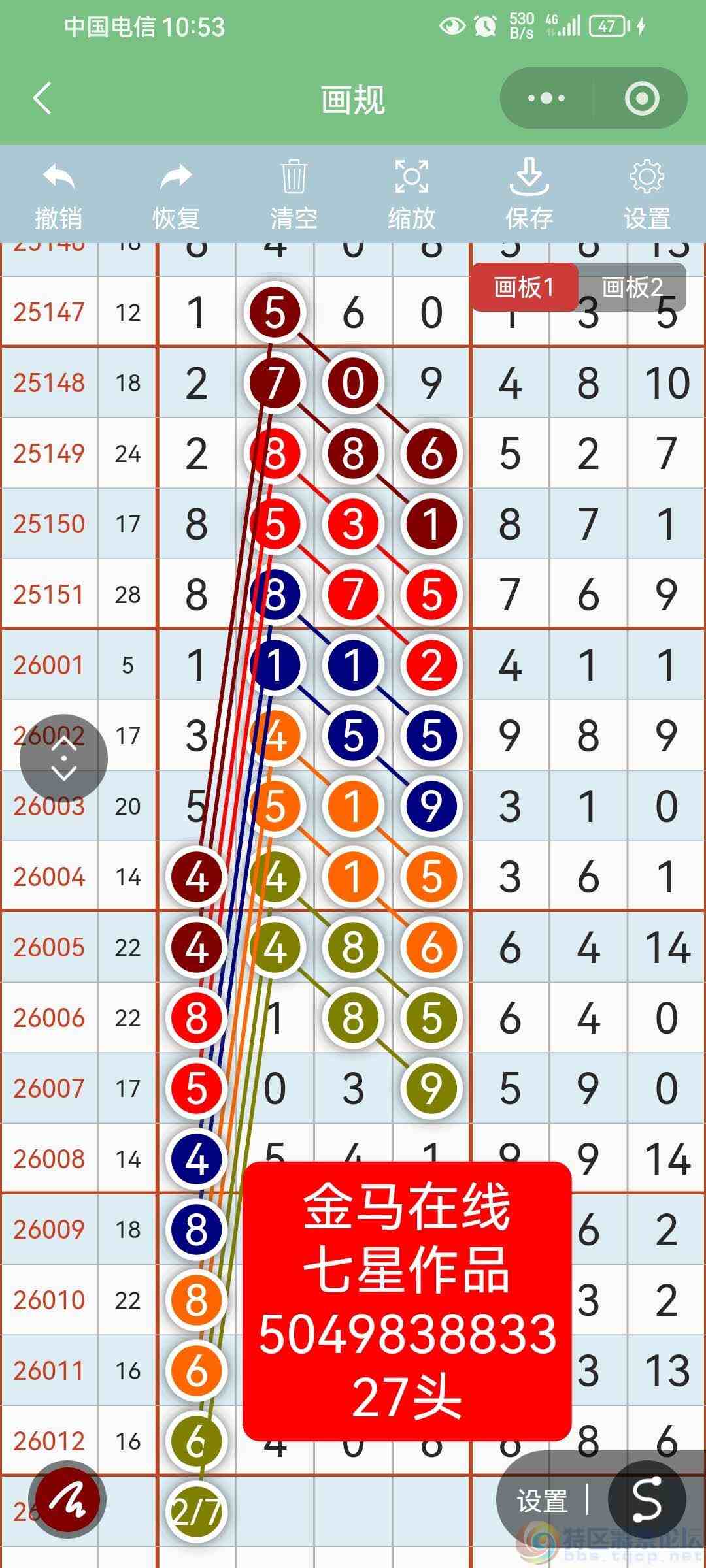Open the dark red pen tool button
The image size is (706, 1568).
(70, 1500)
